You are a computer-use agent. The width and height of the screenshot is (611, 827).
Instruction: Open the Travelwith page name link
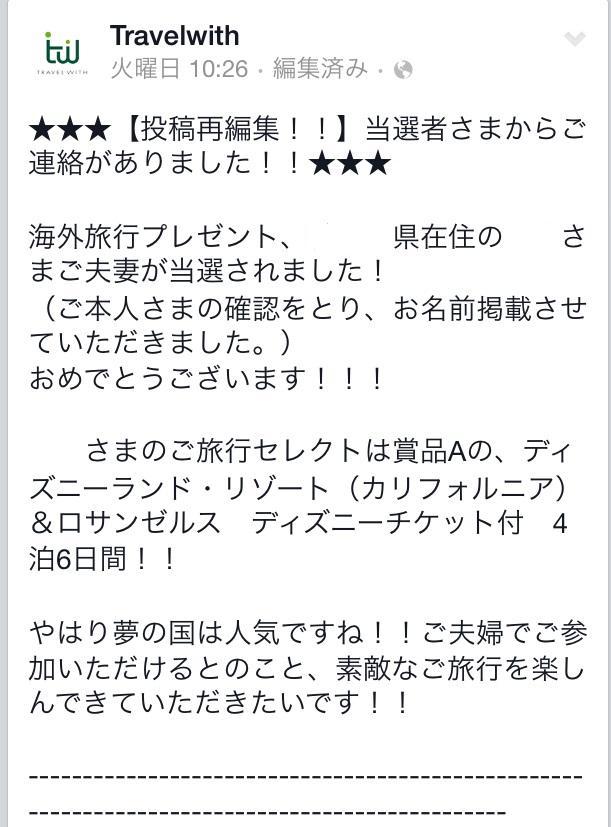coord(174,36)
